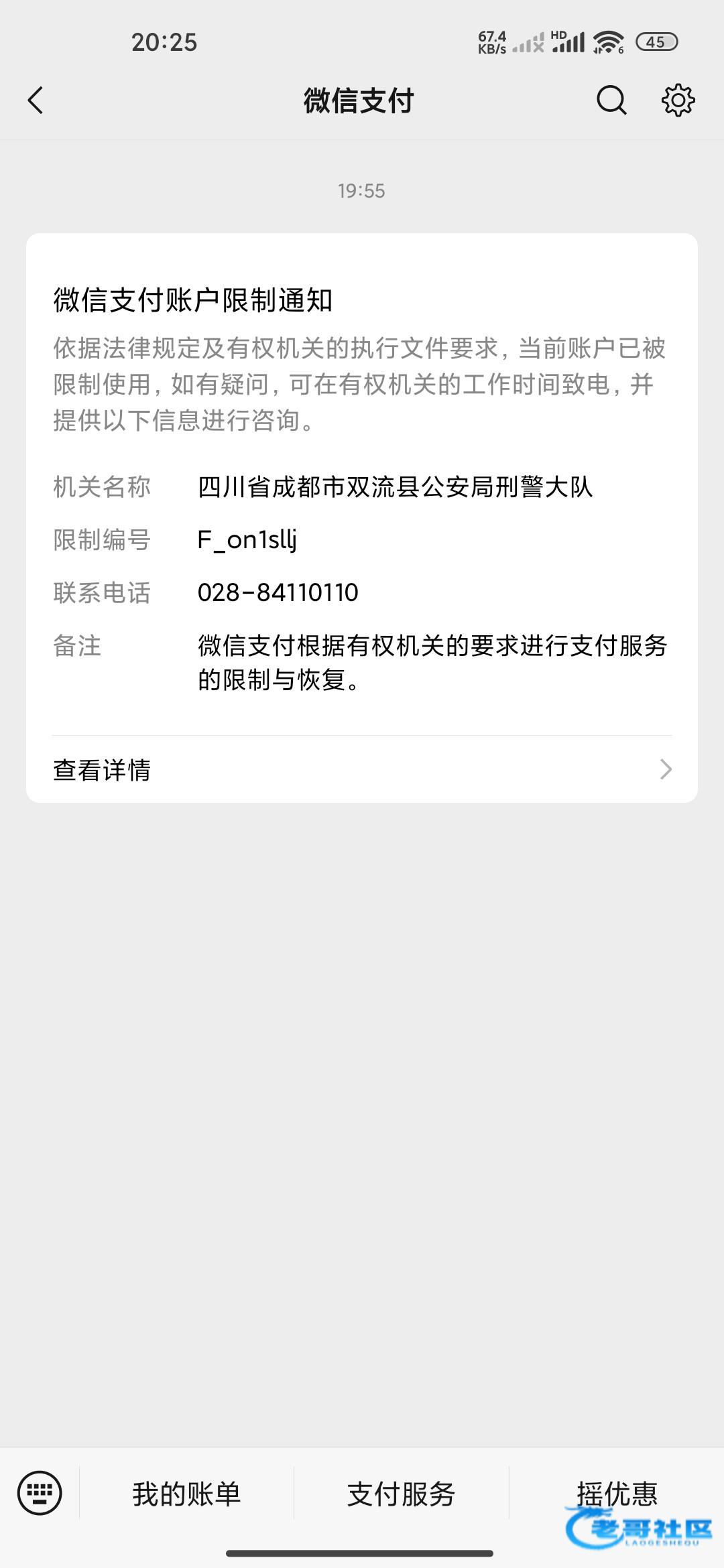
Task: Open the search magnifier icon
Action: click(x=611, y=101)
